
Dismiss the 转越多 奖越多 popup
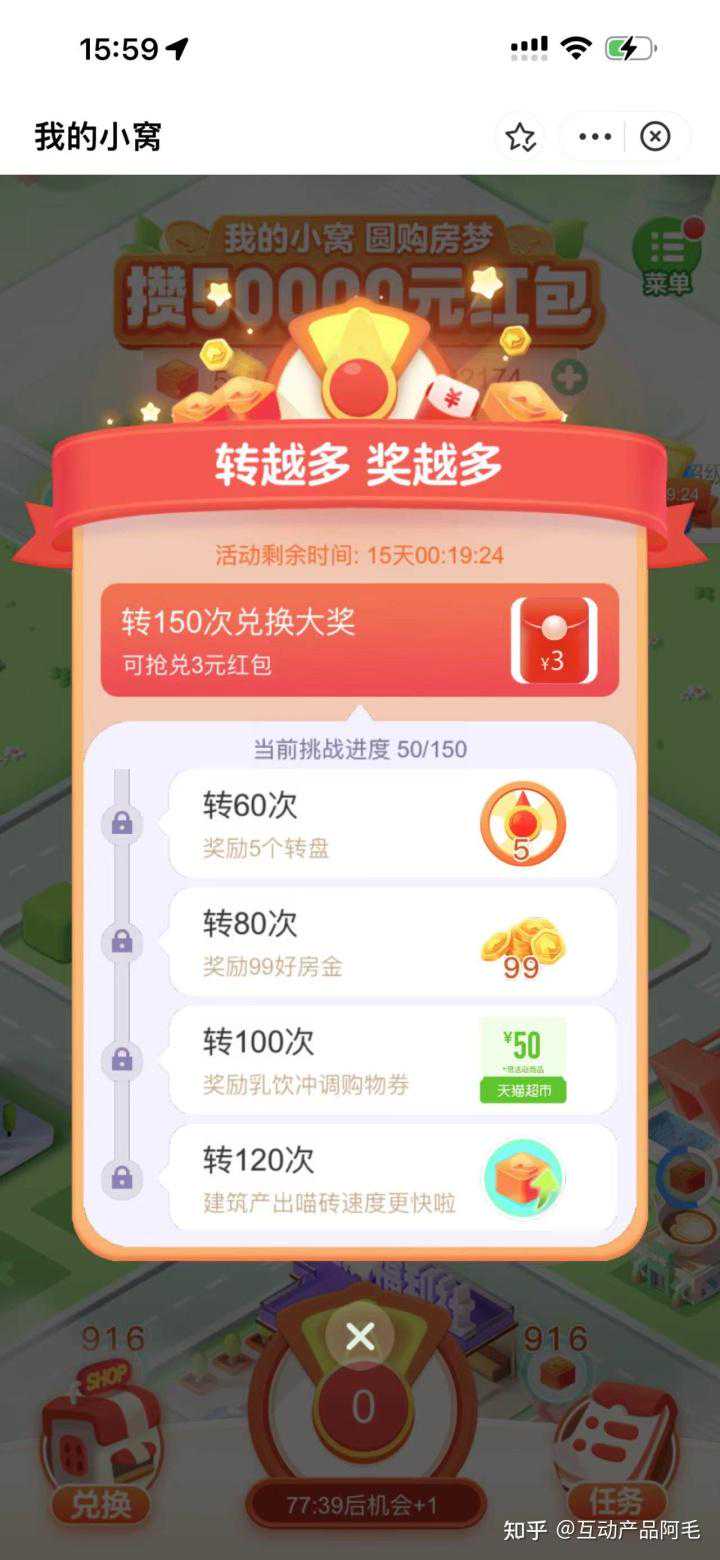[360, 1336]
